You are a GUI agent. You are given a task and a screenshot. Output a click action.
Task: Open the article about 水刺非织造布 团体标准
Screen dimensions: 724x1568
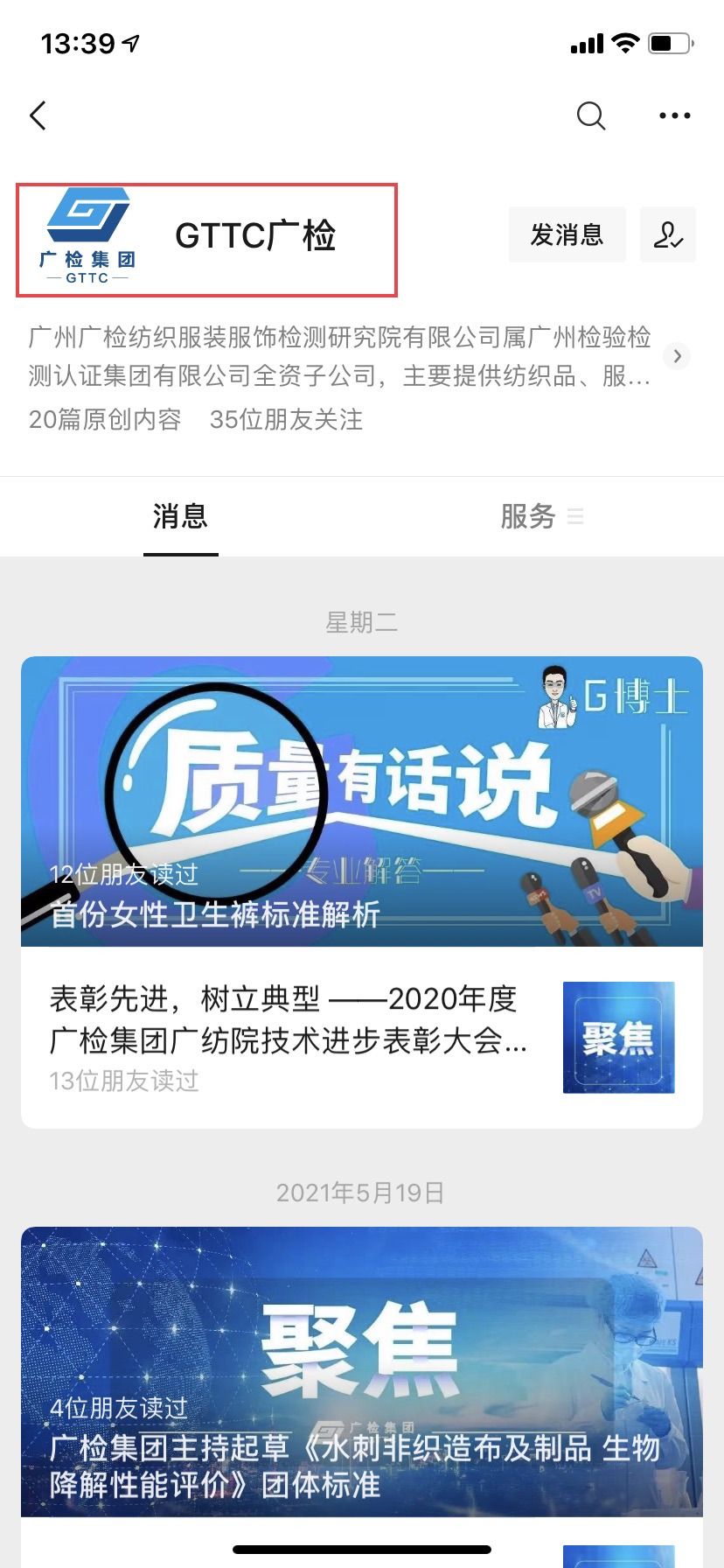tap(362, 1372)
